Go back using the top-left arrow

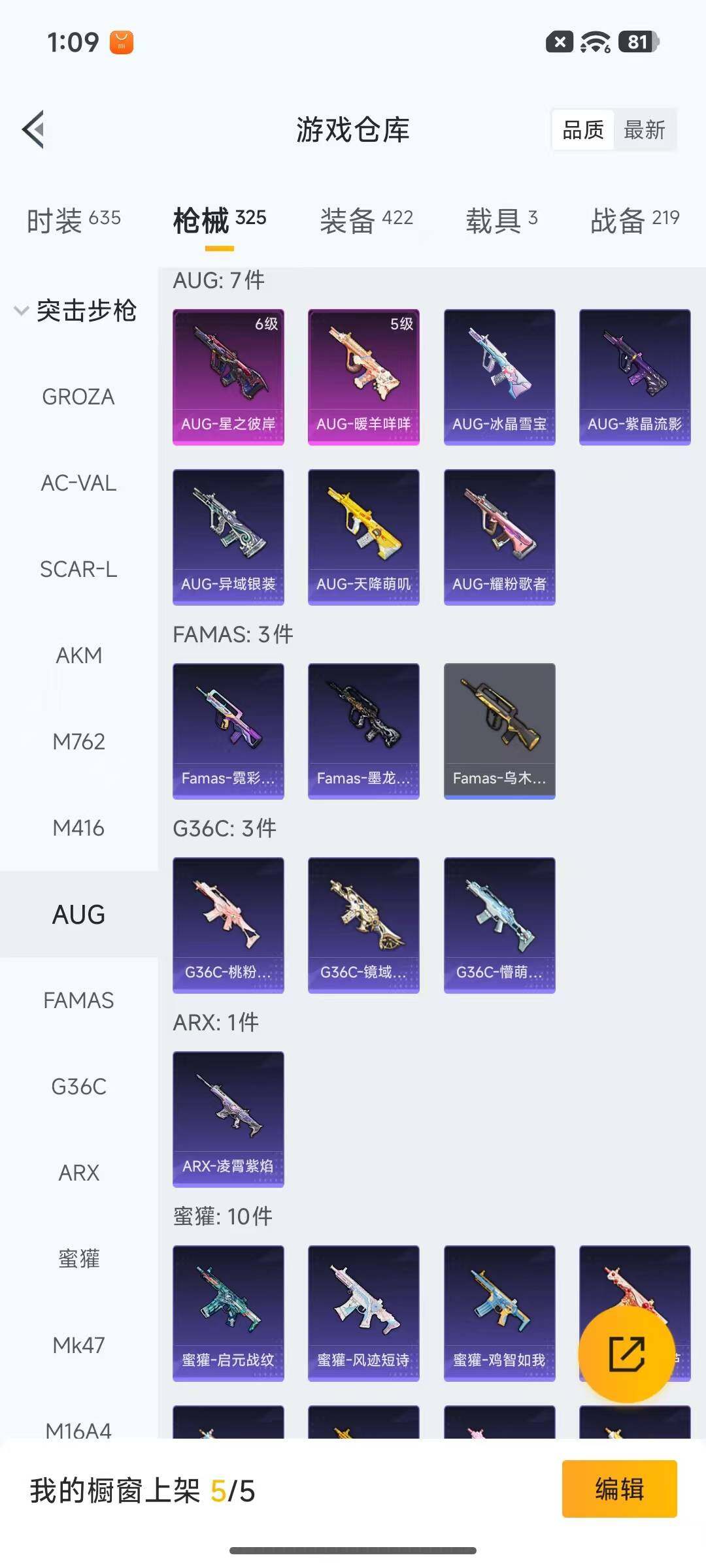(x=34, y=129)
